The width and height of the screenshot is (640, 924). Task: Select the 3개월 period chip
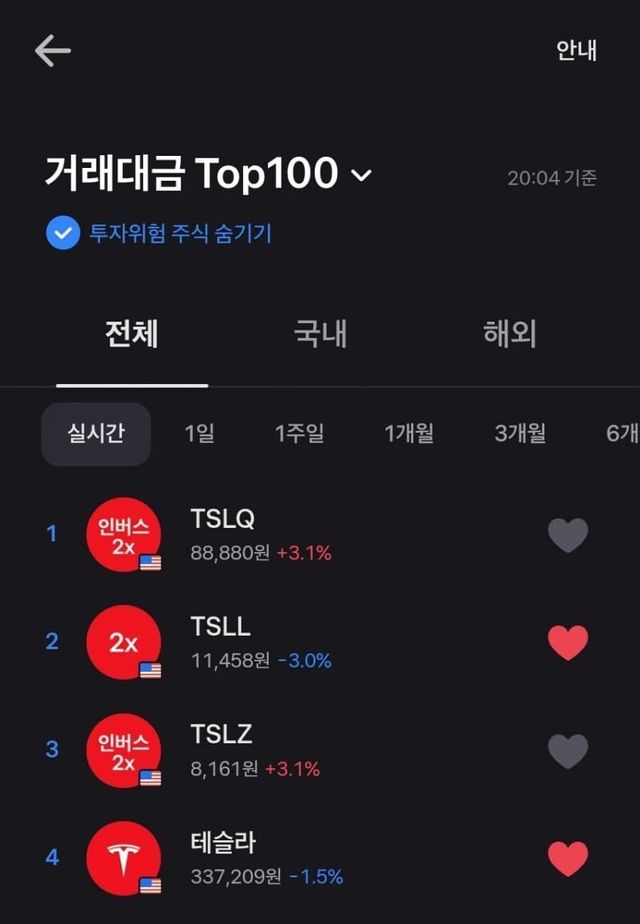[520, 434]
